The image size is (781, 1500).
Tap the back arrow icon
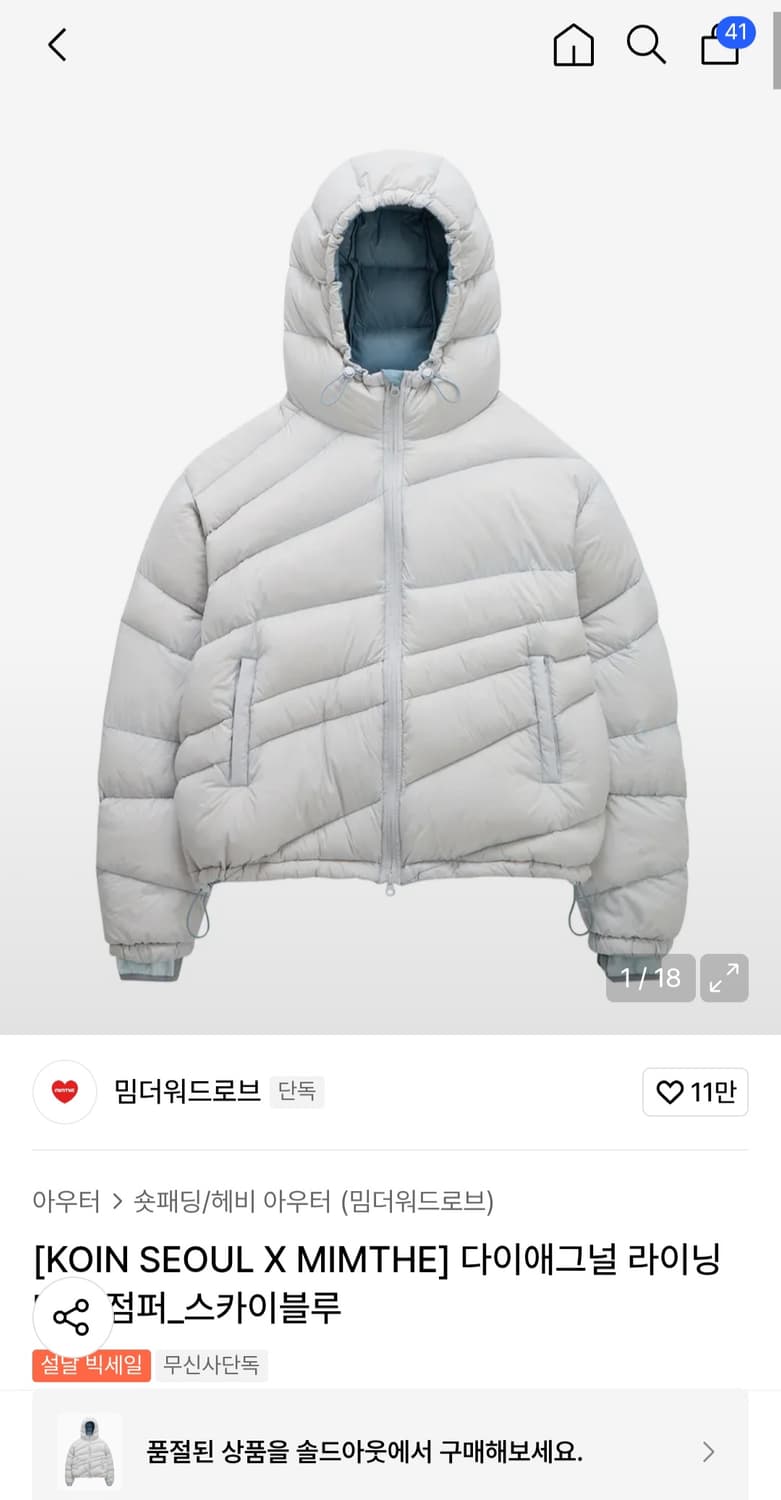pos(56,45)
